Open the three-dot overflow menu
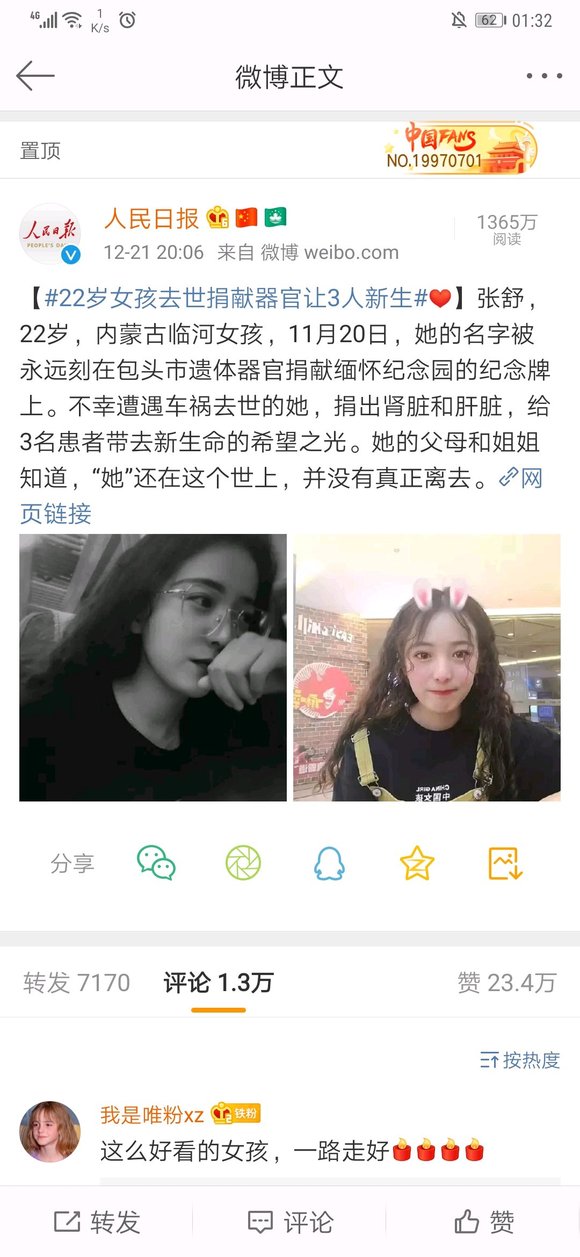This screenshot has width=580, height=1257. point(544,76)
